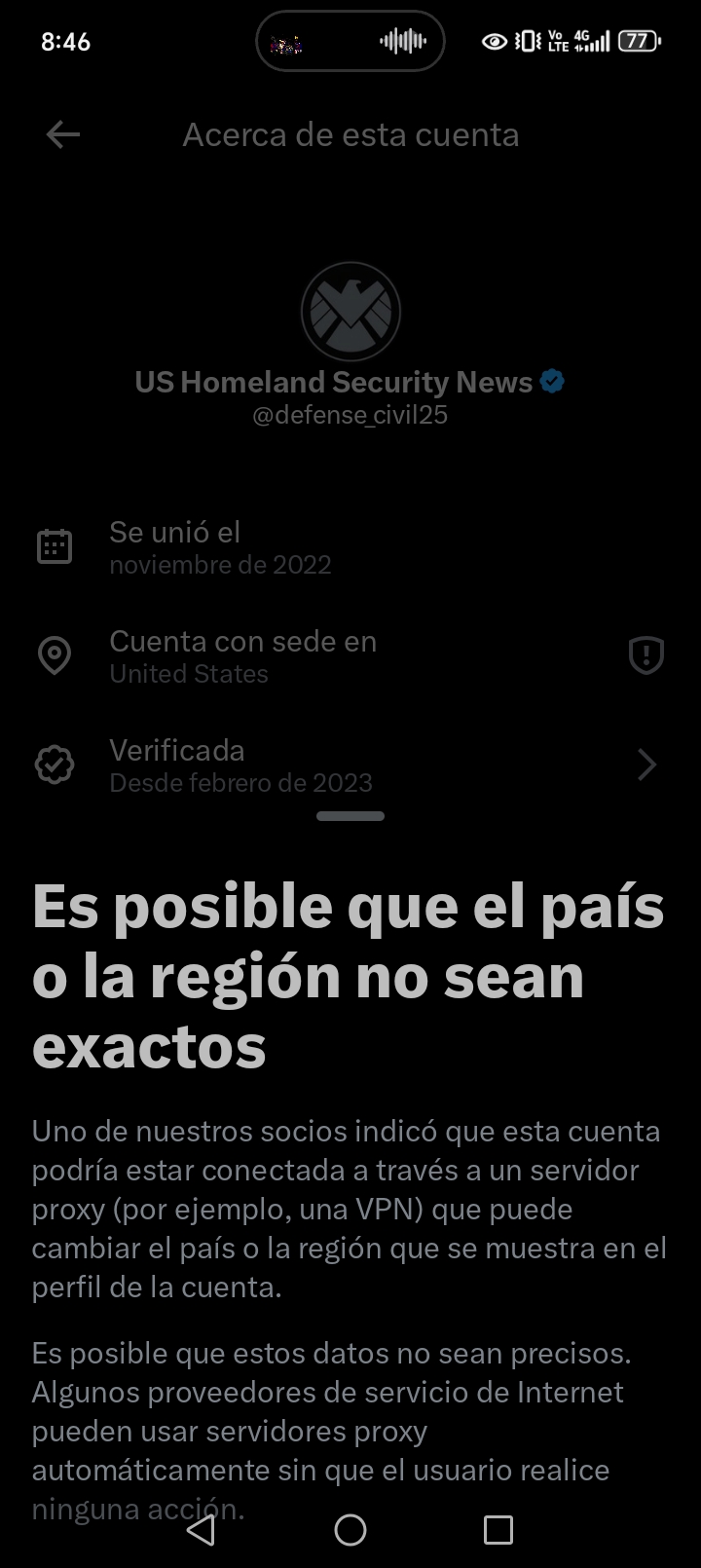The height and width of the screenshot is (1568, 701).
Task: Tap the bottom sheet drag handle
Action: point(350,816)
